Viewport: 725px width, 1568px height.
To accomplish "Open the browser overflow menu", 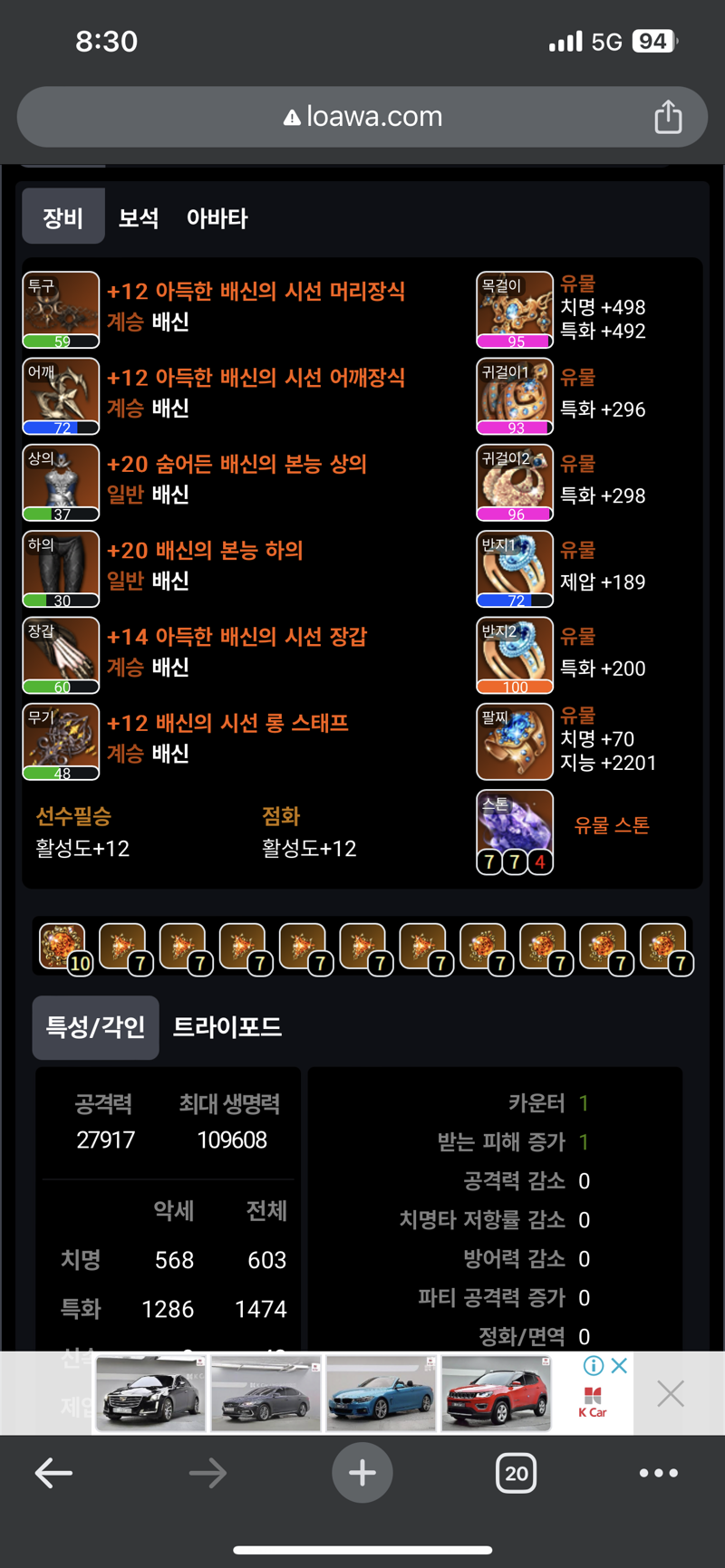I will pos(658,1473).
